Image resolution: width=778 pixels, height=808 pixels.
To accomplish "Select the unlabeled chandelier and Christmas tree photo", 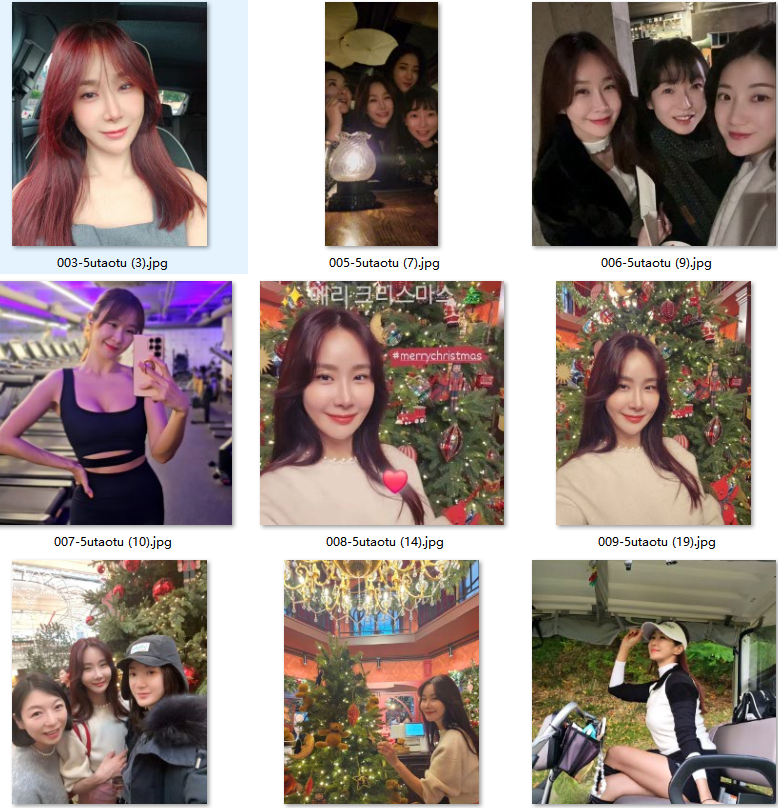I will [381, 682].
